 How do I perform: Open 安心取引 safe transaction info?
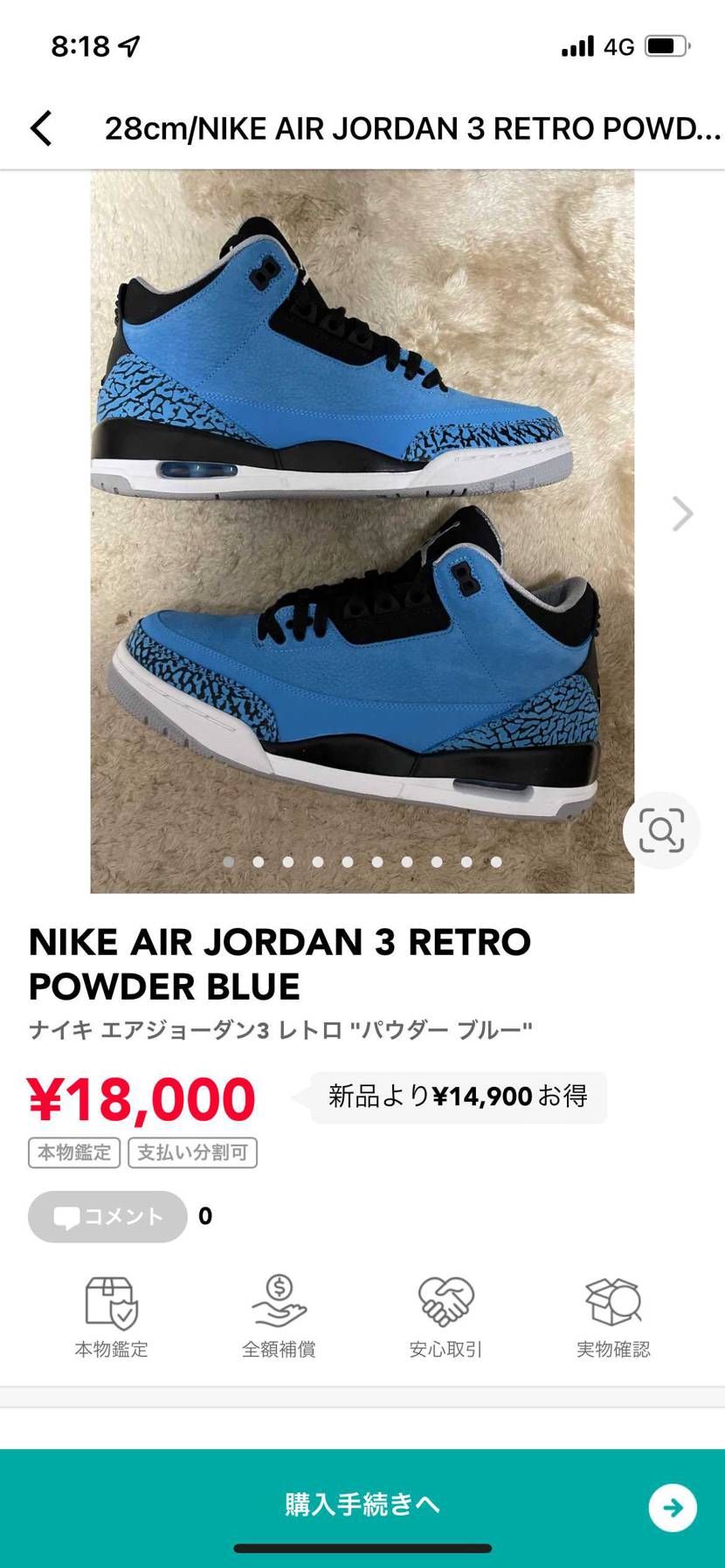pos(445,1317)
